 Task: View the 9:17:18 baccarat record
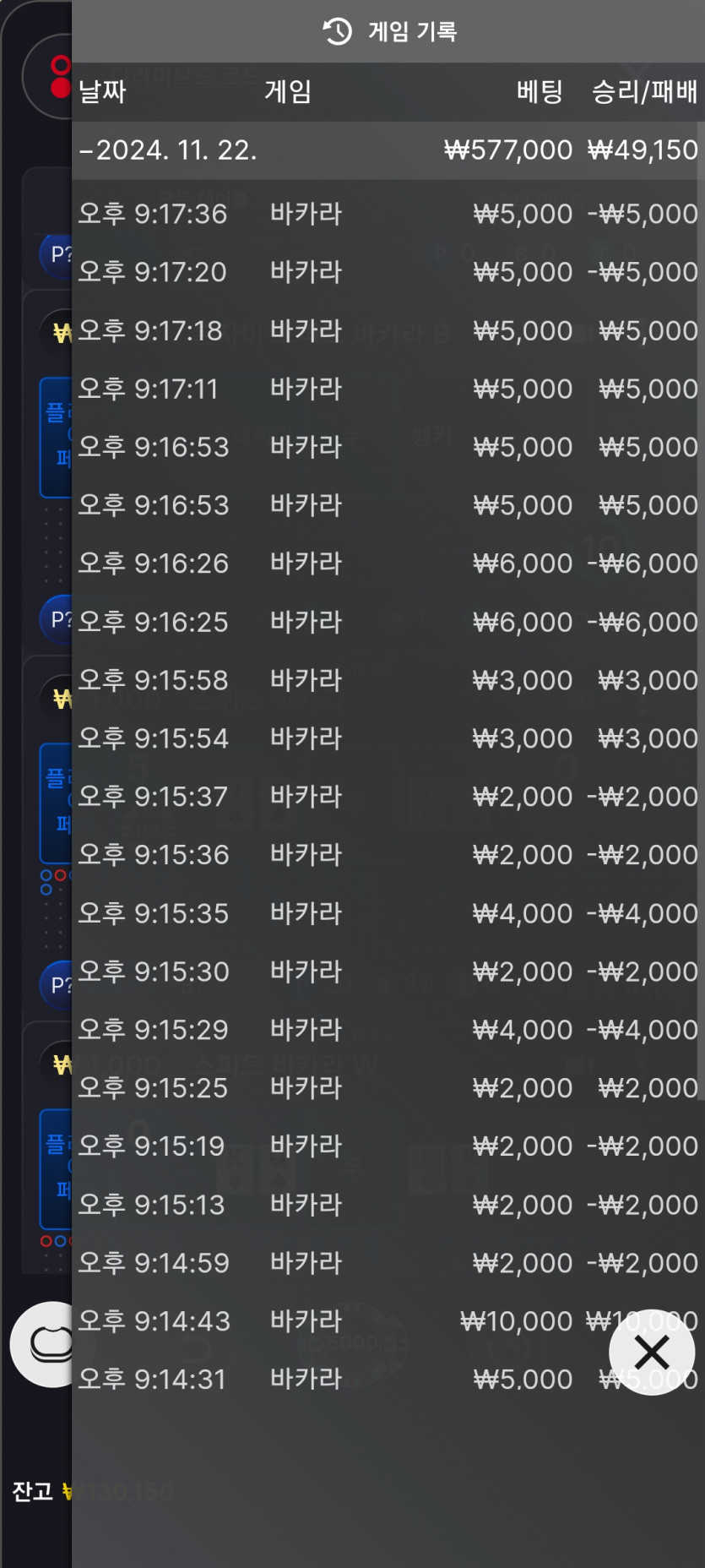click(x=388, y=330)
